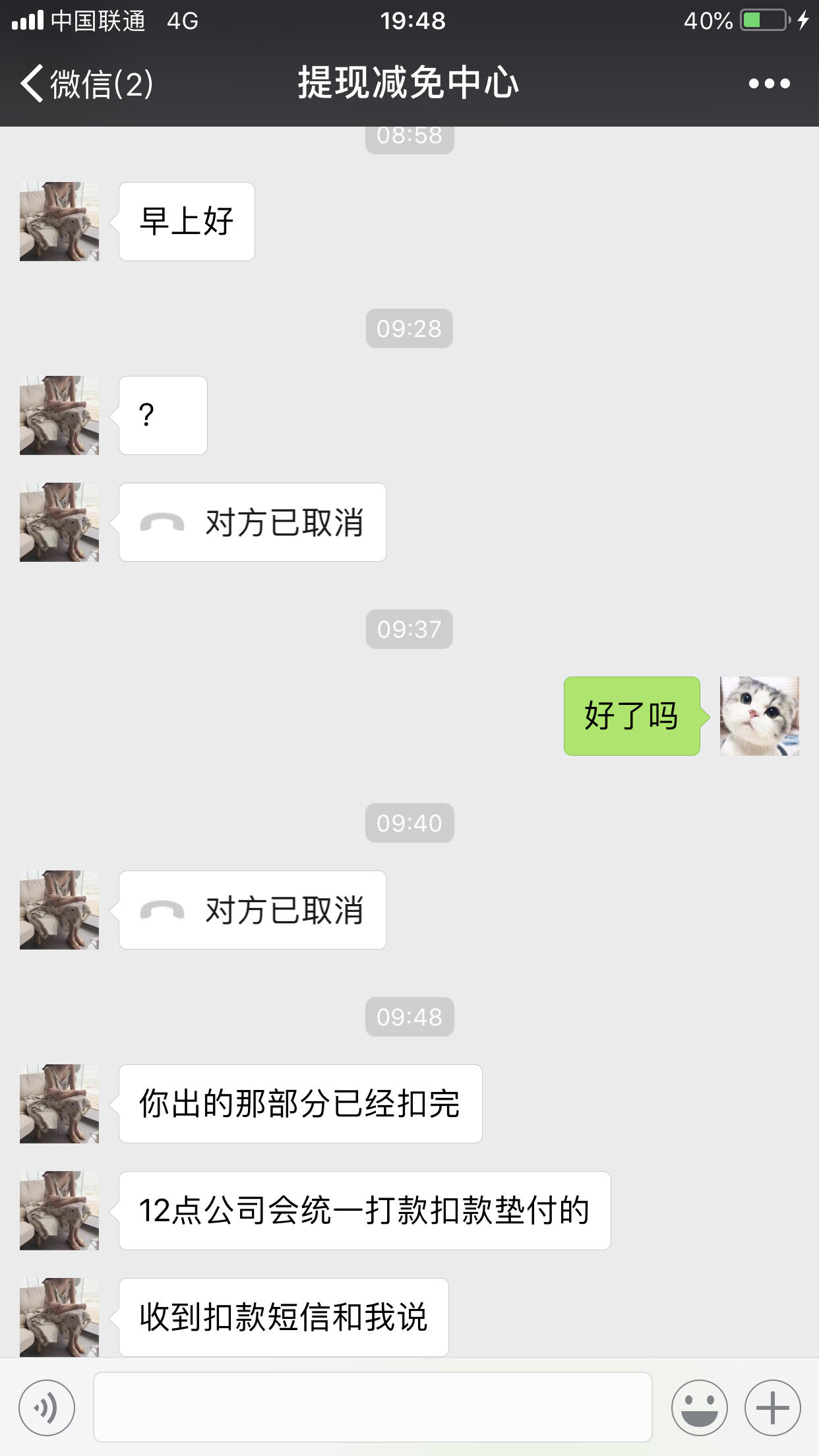Go back to the 微信 chat list
819x1456 pixels.
(x=87, y=84)
